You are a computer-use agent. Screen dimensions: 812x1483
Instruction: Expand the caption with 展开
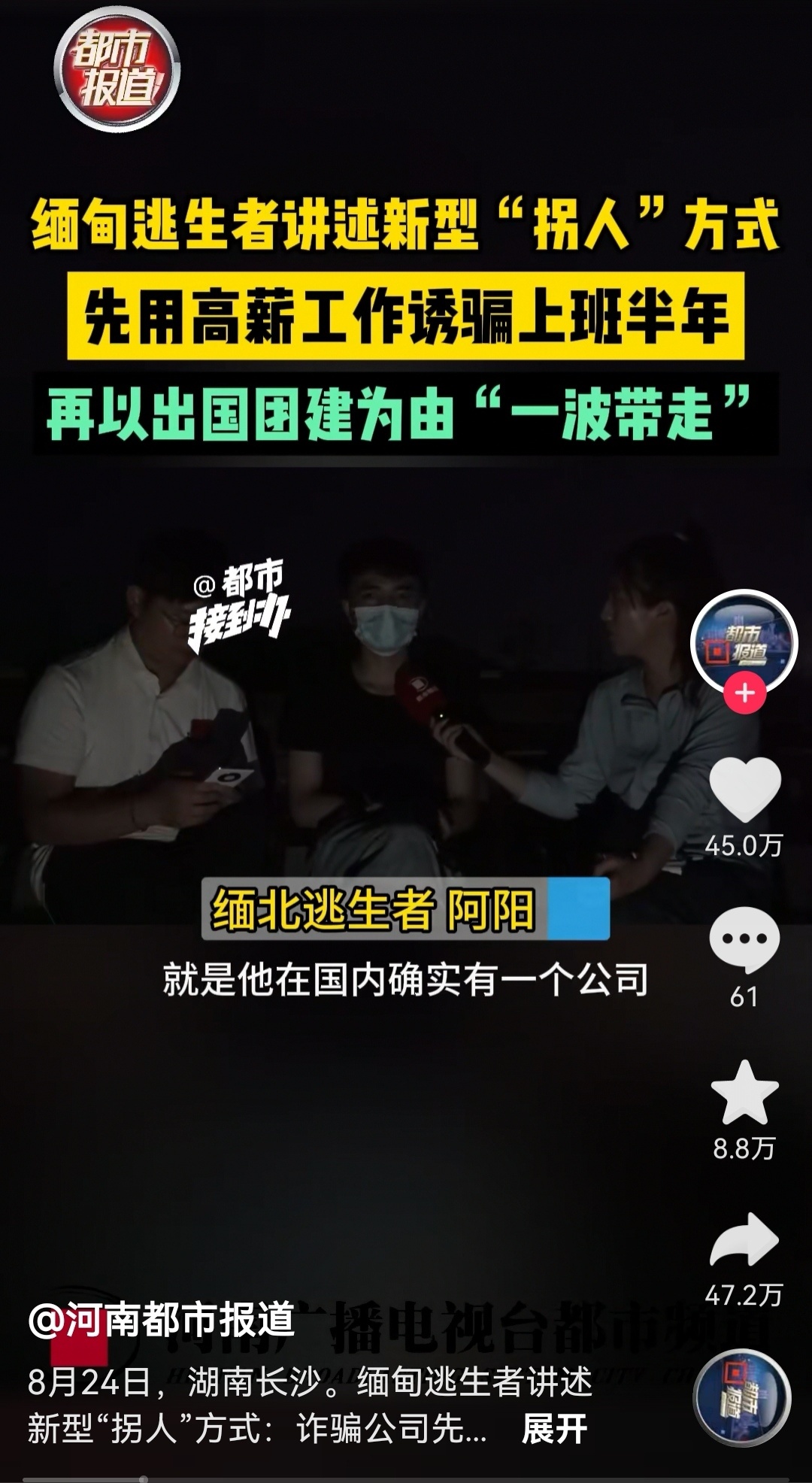[554, 1429]
